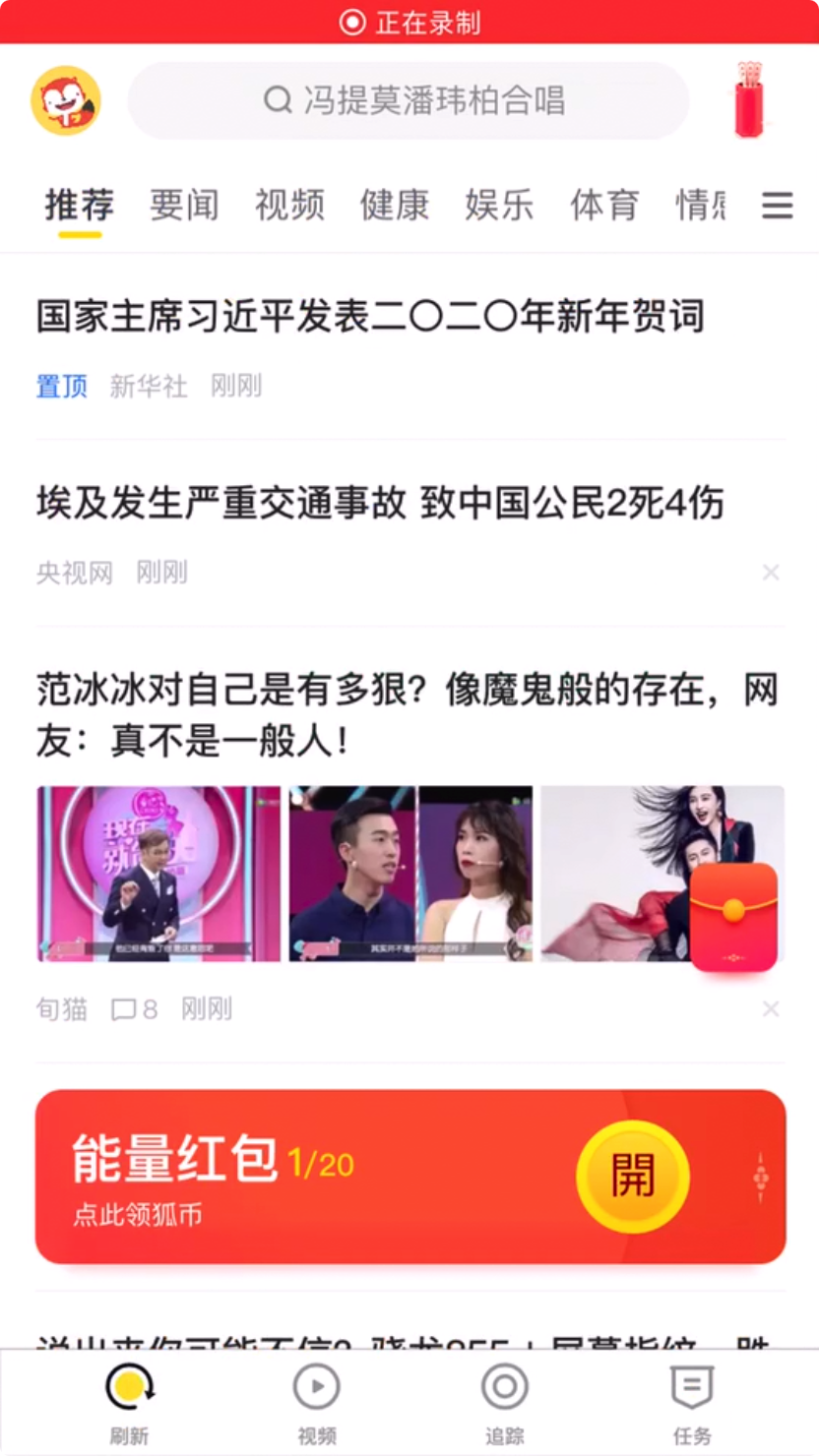The height and width of the screenshot is (1456, 819).
Task: Switch to the 要闻 tab
Action: pos(184,205)
